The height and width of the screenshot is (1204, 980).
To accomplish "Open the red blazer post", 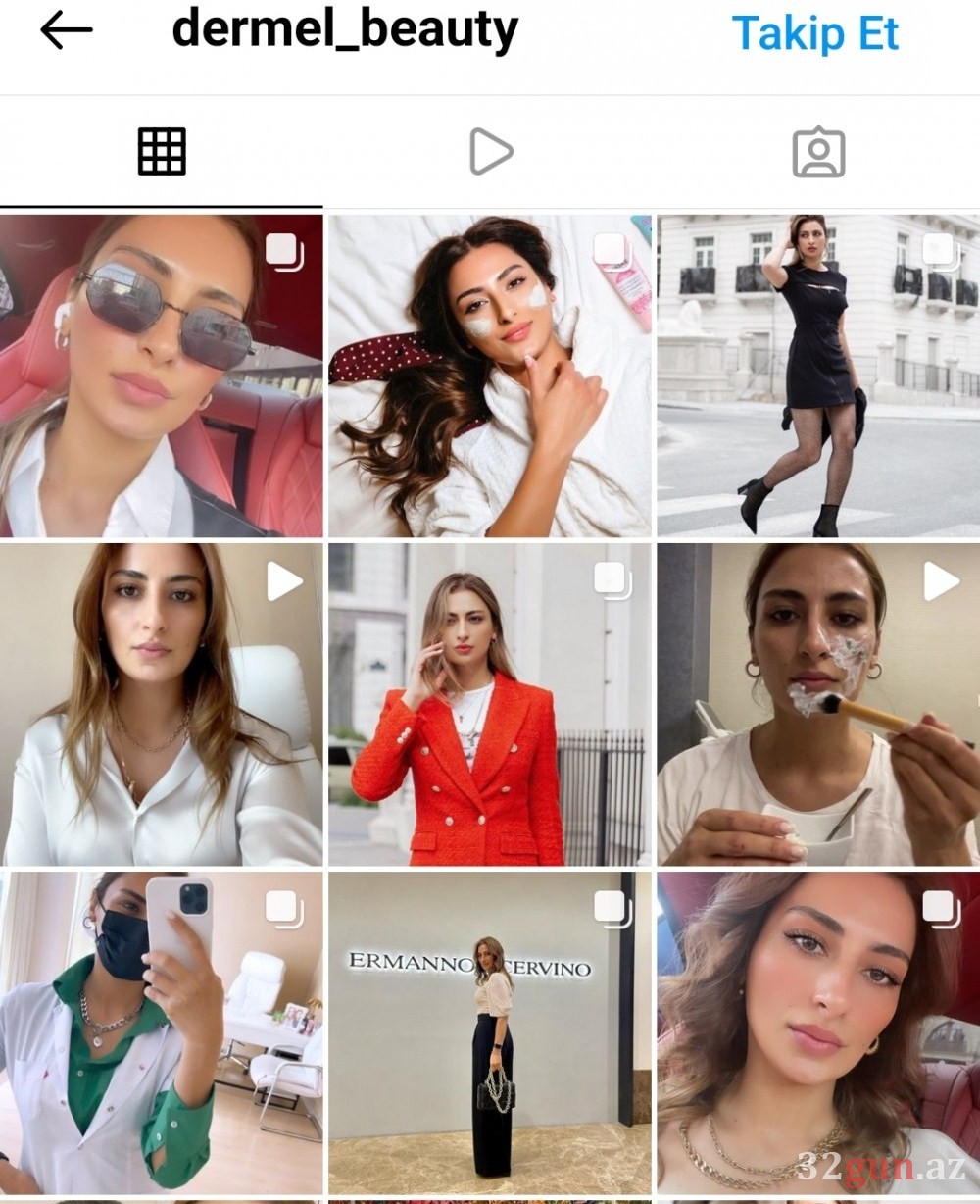I will (x=489, y=704).
